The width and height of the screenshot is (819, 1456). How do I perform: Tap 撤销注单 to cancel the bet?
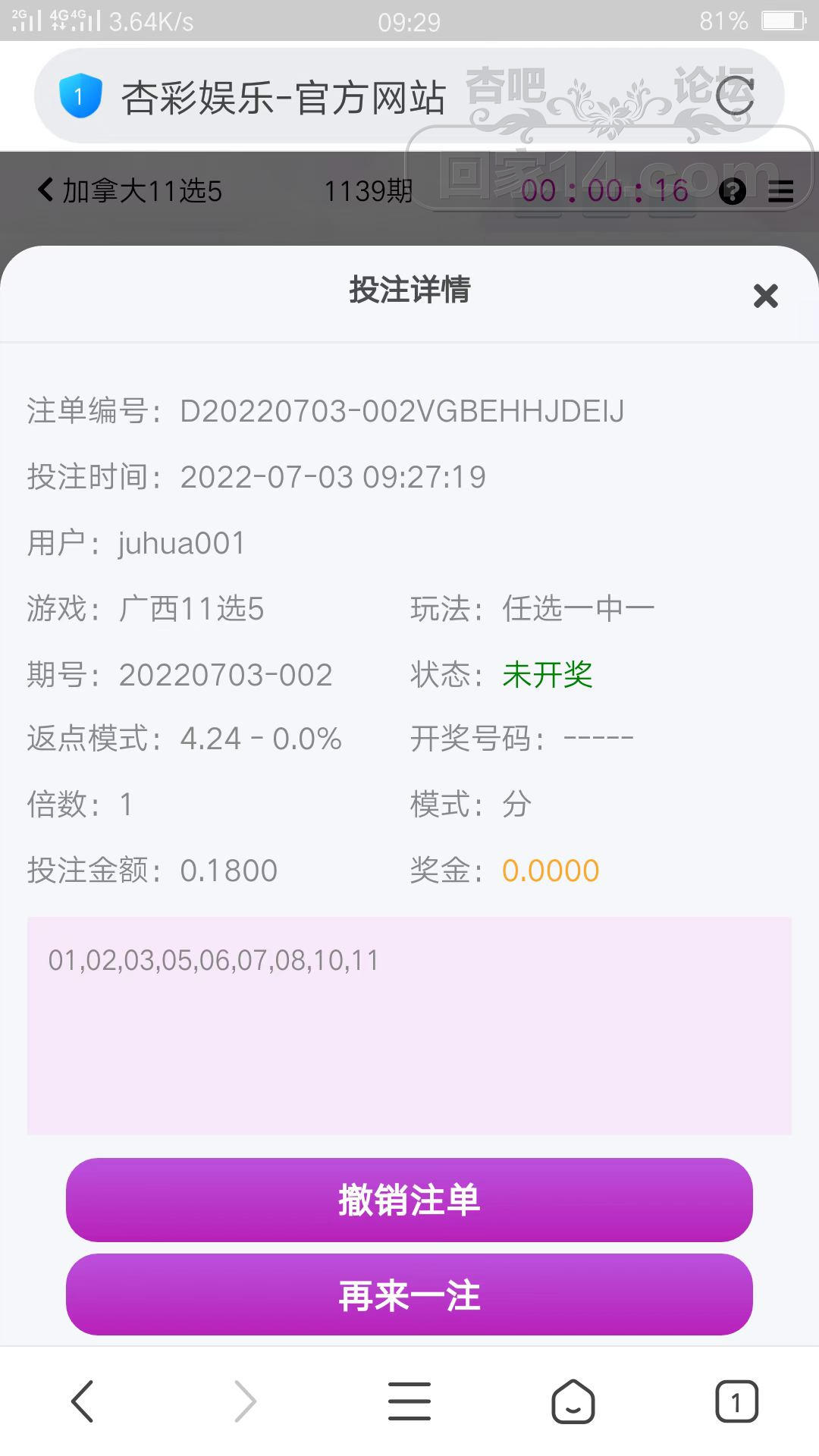point(409,1200)
